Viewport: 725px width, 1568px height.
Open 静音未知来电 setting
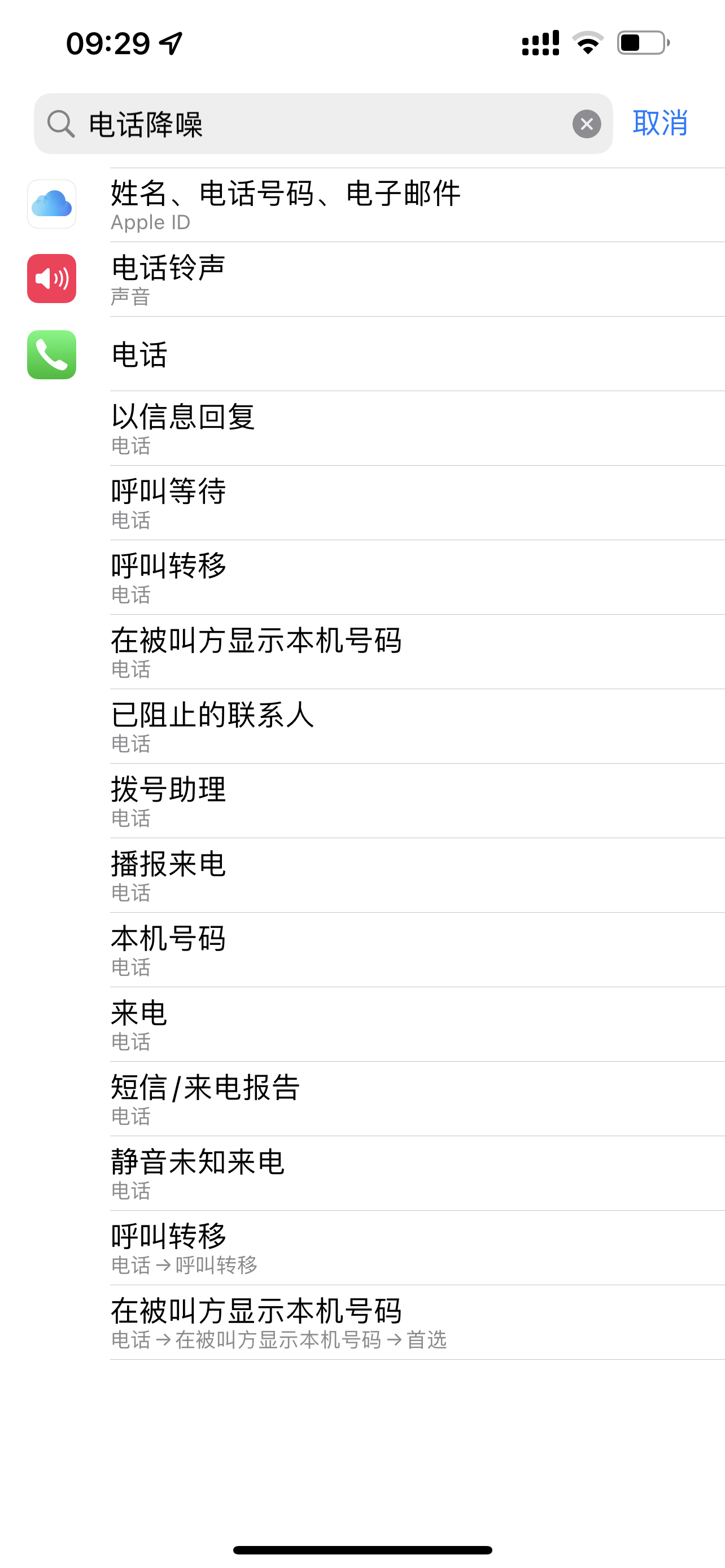coord(365,1173)
